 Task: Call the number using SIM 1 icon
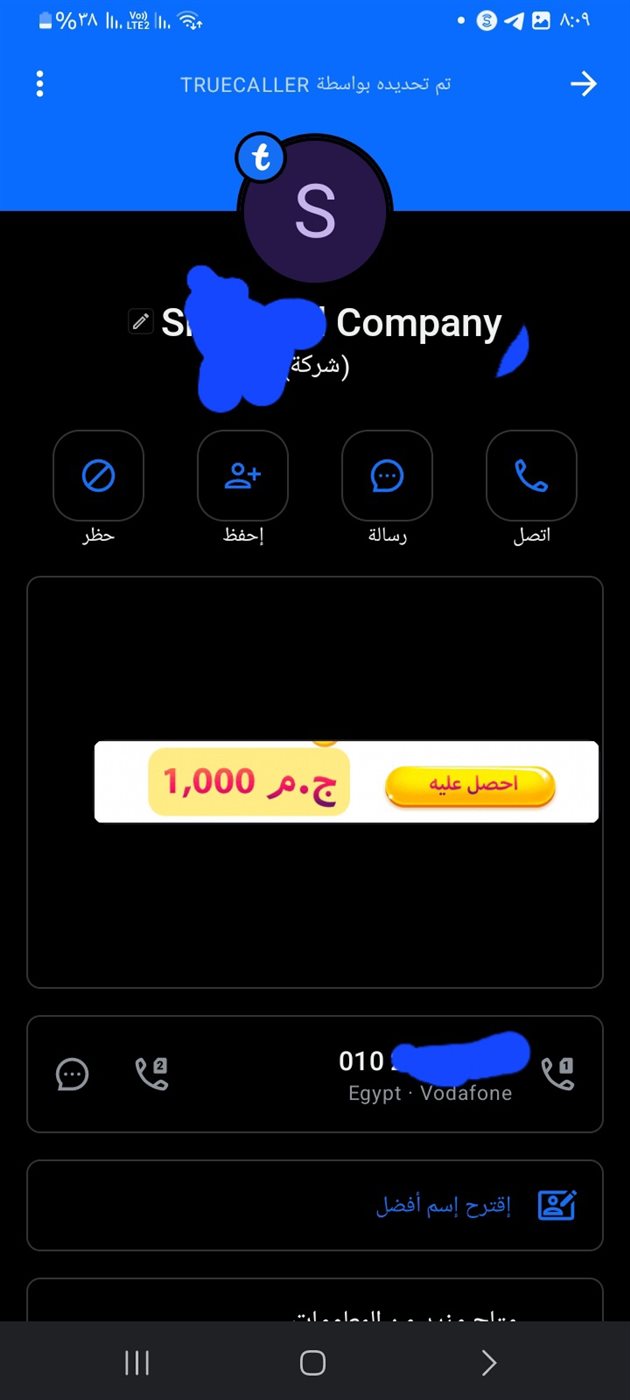(x=557, y=1073)
